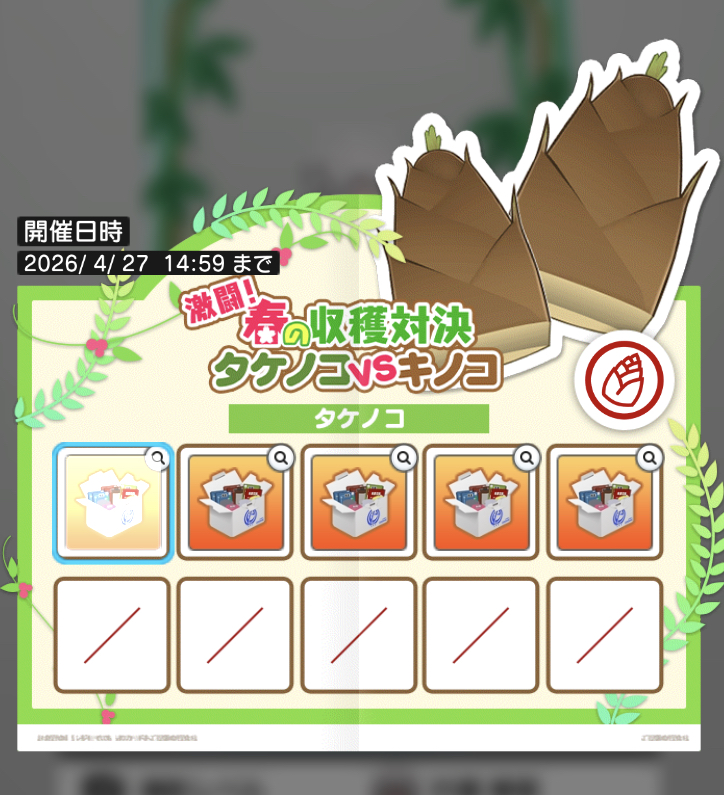Tap the magnifier on the blue-bordered reward box

tap(158, 458)
